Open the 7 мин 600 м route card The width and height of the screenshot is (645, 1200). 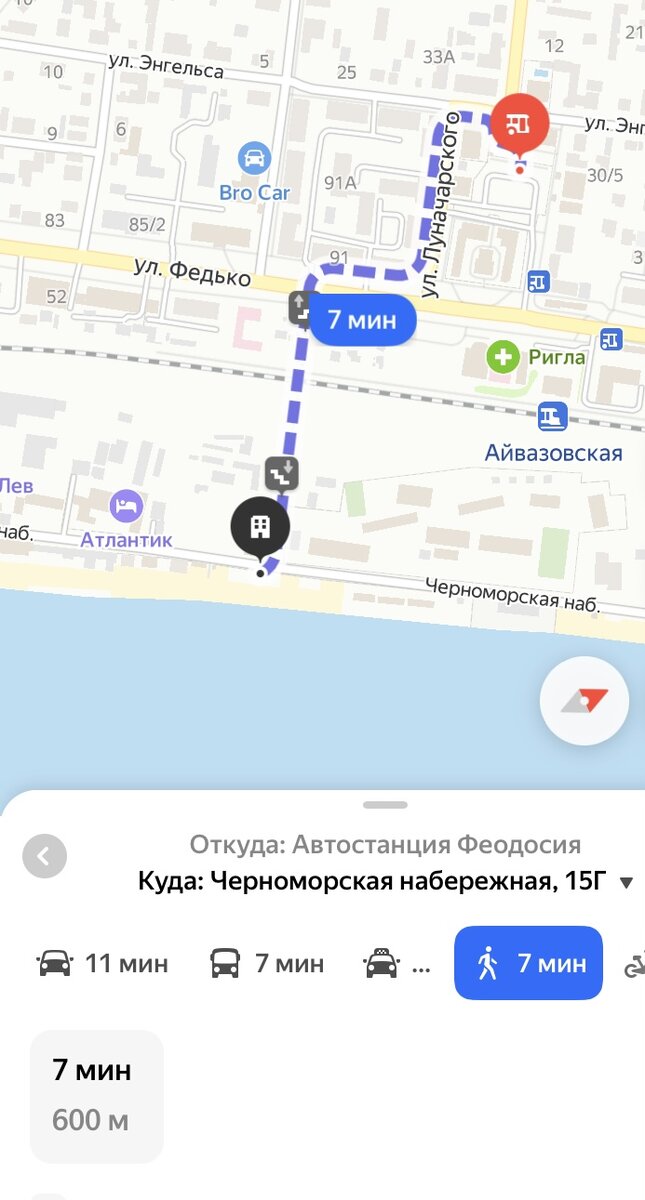click(x=96, y=1096)
